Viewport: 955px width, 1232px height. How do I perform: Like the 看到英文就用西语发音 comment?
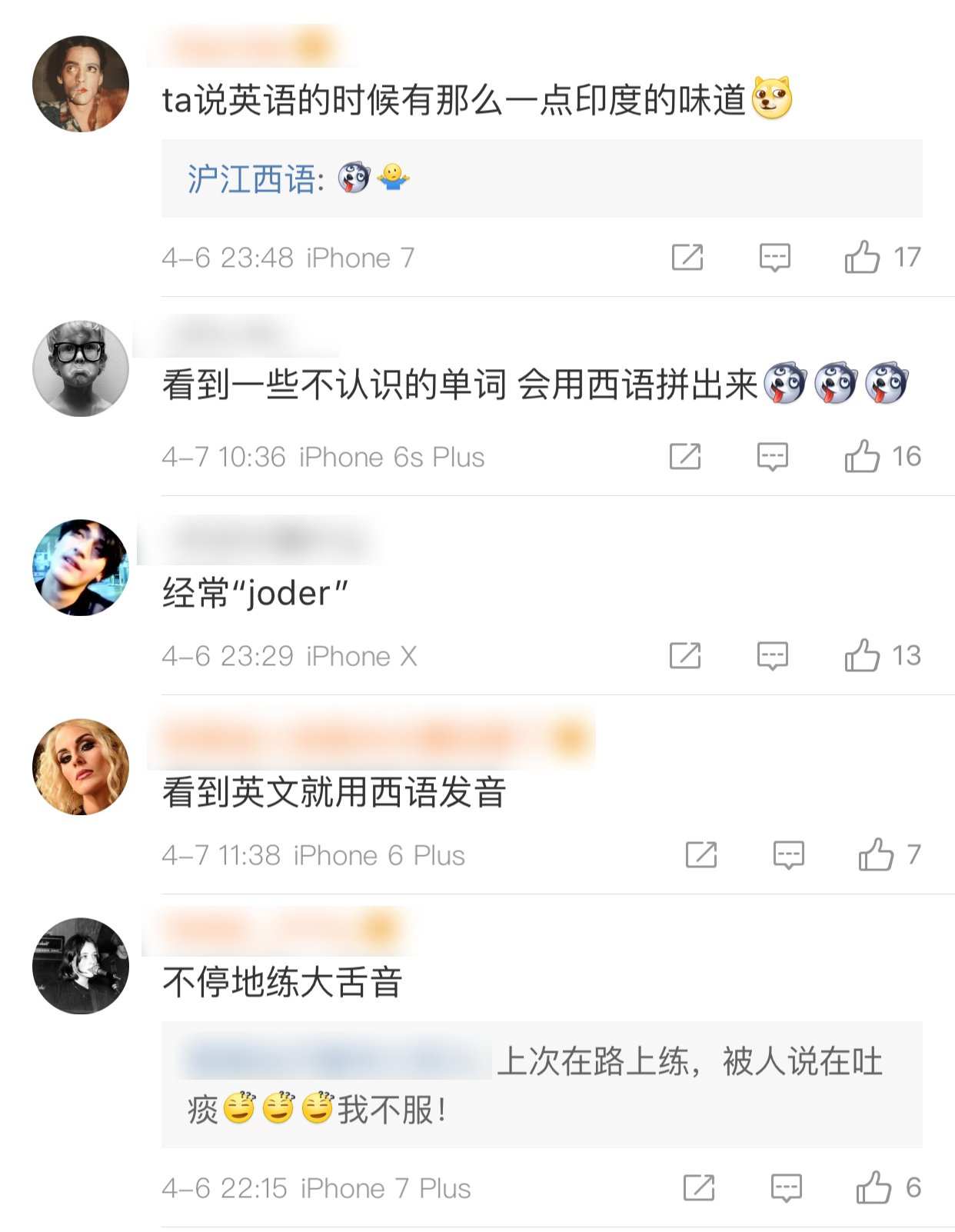coord(876,855)
